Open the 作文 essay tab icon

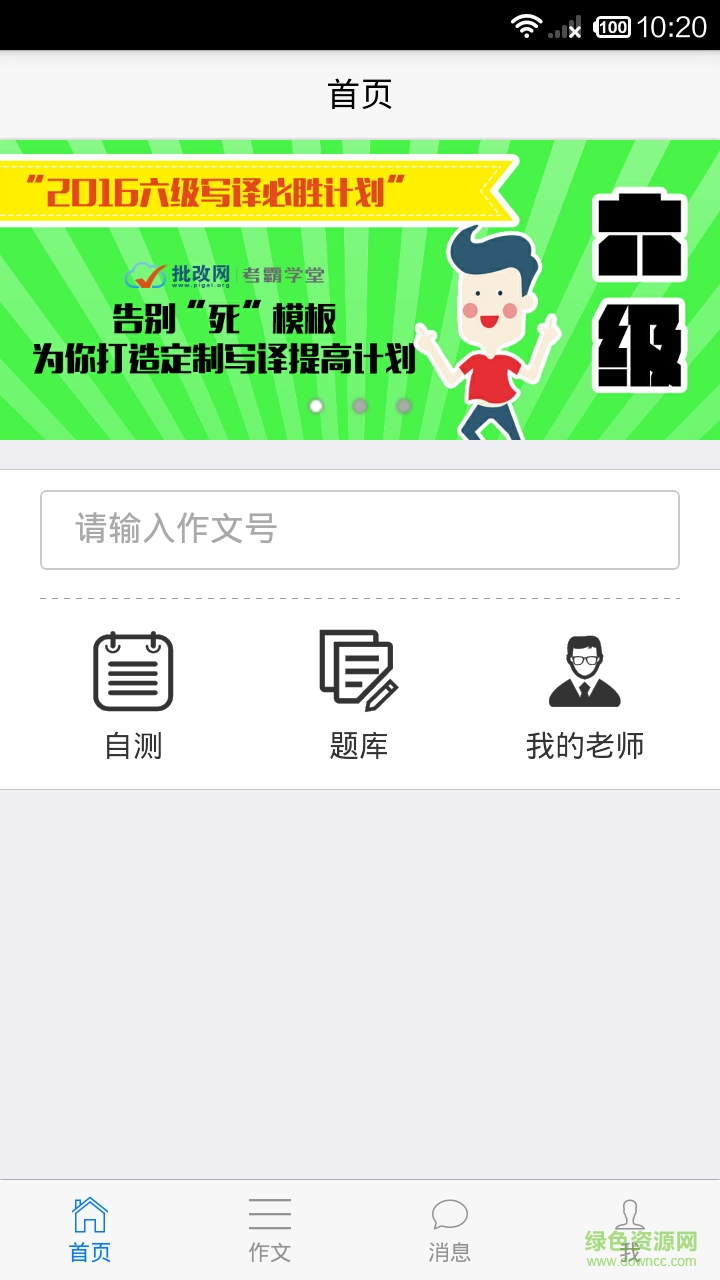[x=270, y=1213]
